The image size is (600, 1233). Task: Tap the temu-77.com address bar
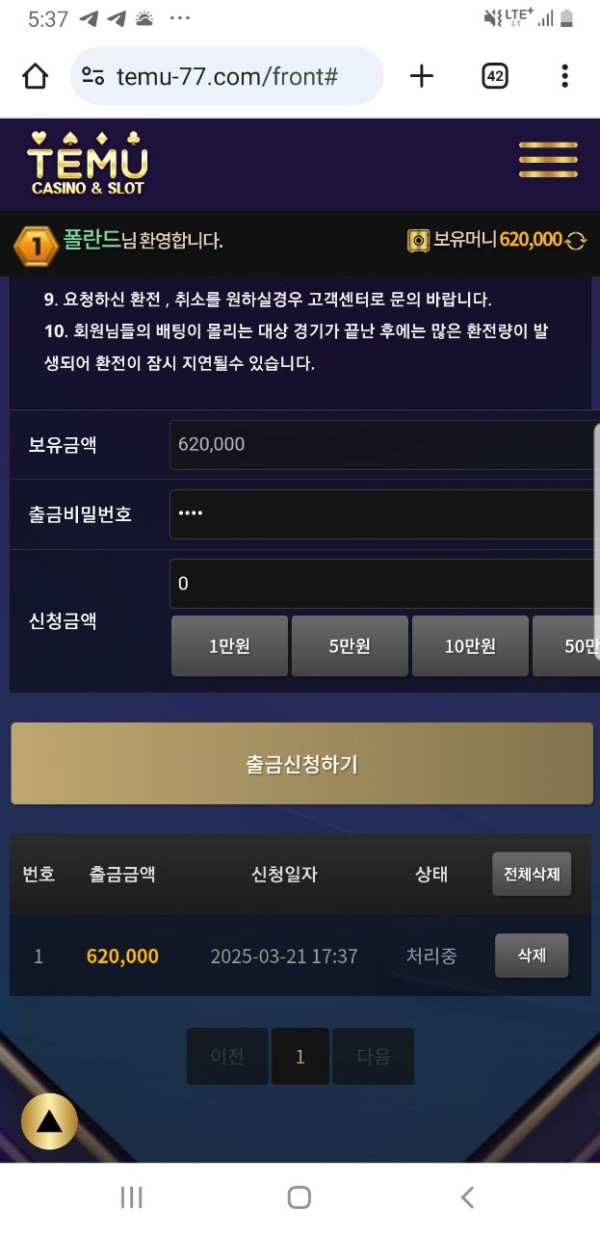[226, 76]
